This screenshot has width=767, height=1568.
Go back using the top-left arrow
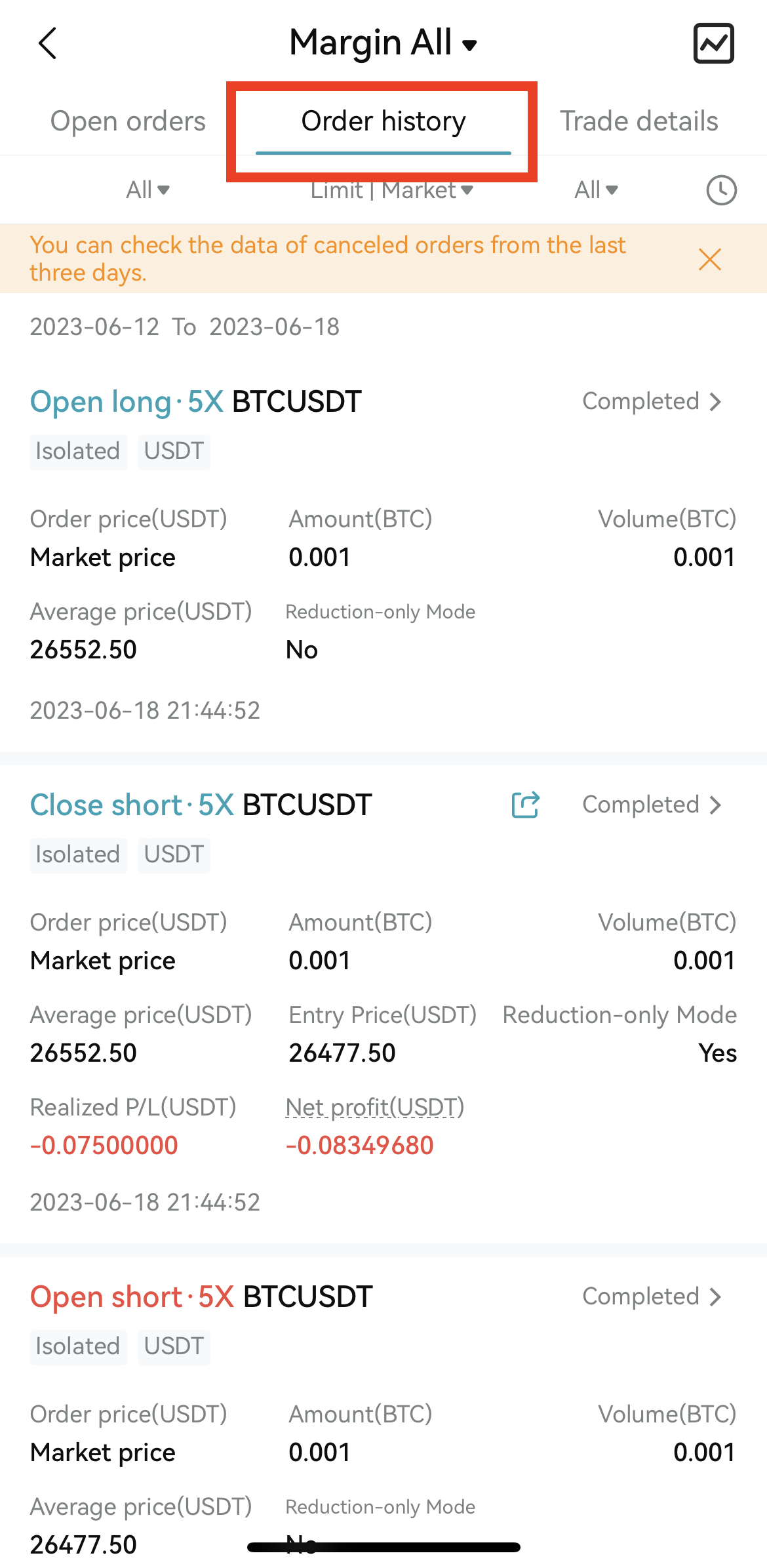tap(48, 43)
